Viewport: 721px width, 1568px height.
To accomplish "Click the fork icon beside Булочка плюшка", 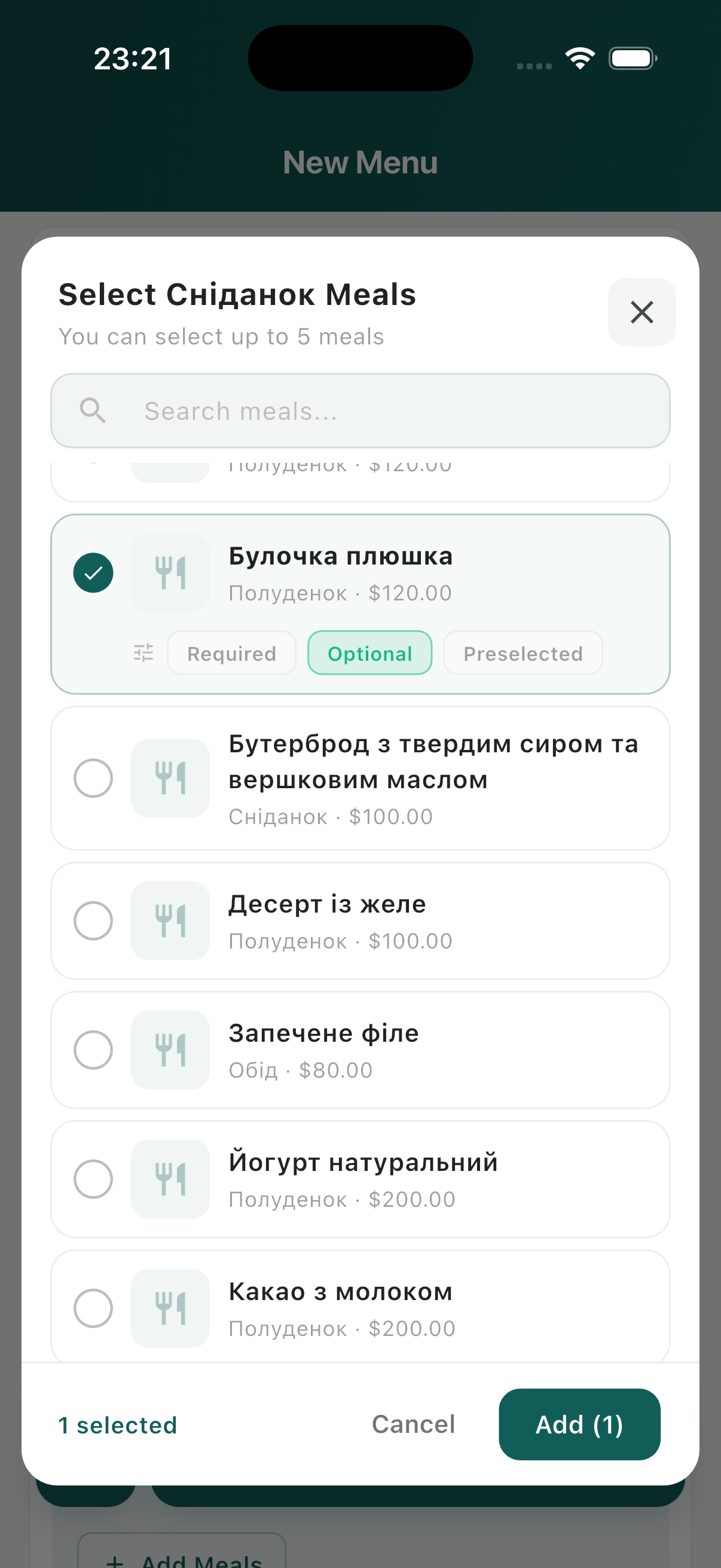I will click(x=170, y=572).
